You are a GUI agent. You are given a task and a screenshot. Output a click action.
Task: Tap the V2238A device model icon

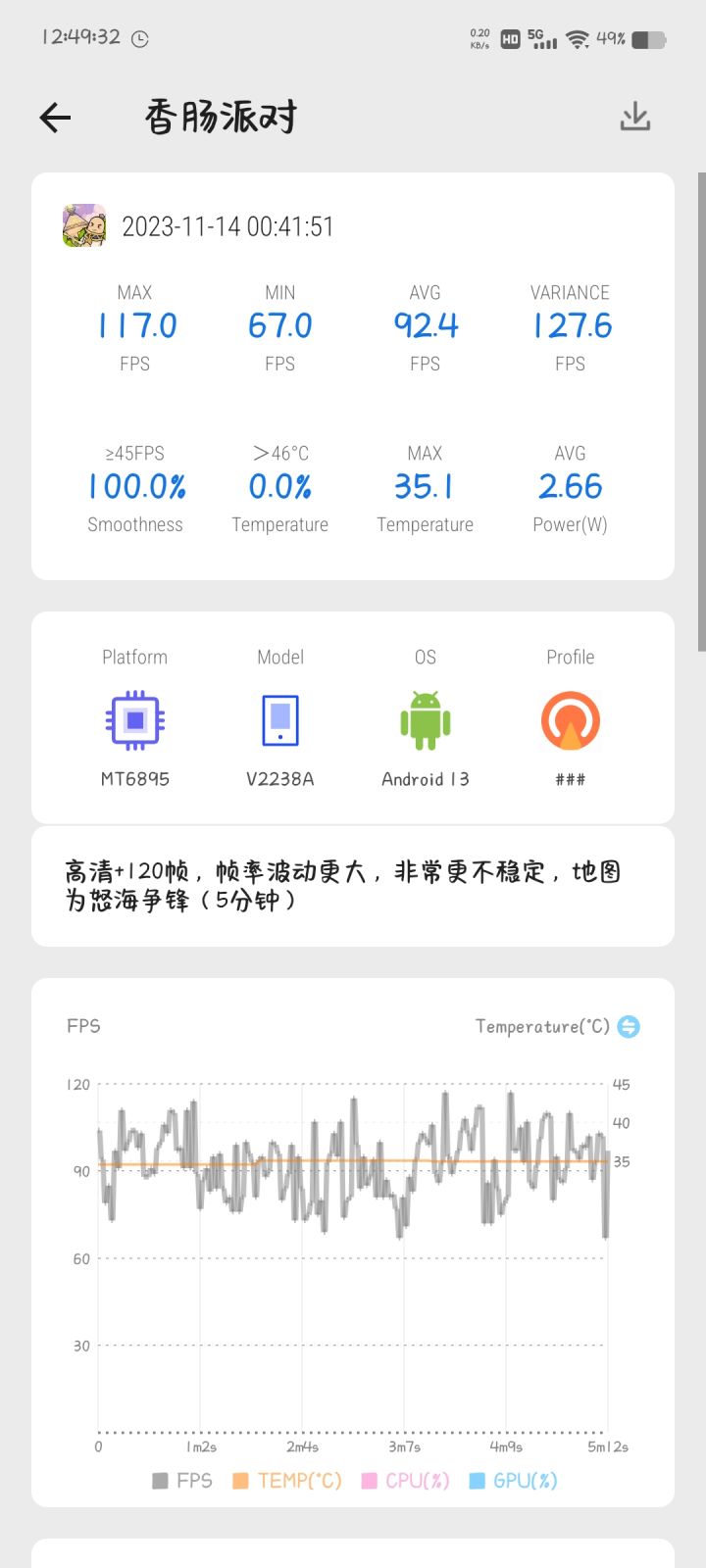(279, 718)
